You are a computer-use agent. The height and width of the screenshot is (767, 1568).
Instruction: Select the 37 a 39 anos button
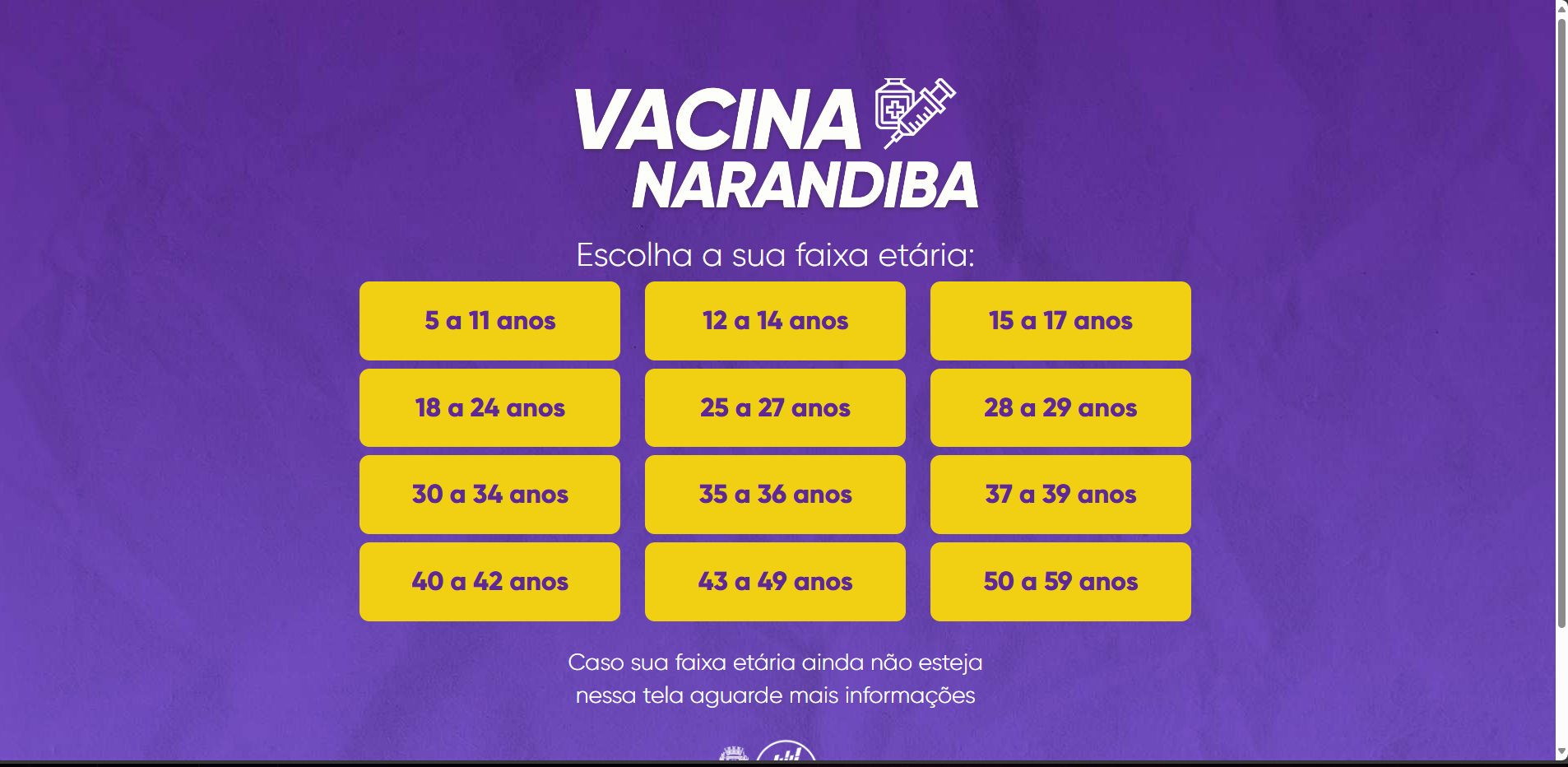1060,495
